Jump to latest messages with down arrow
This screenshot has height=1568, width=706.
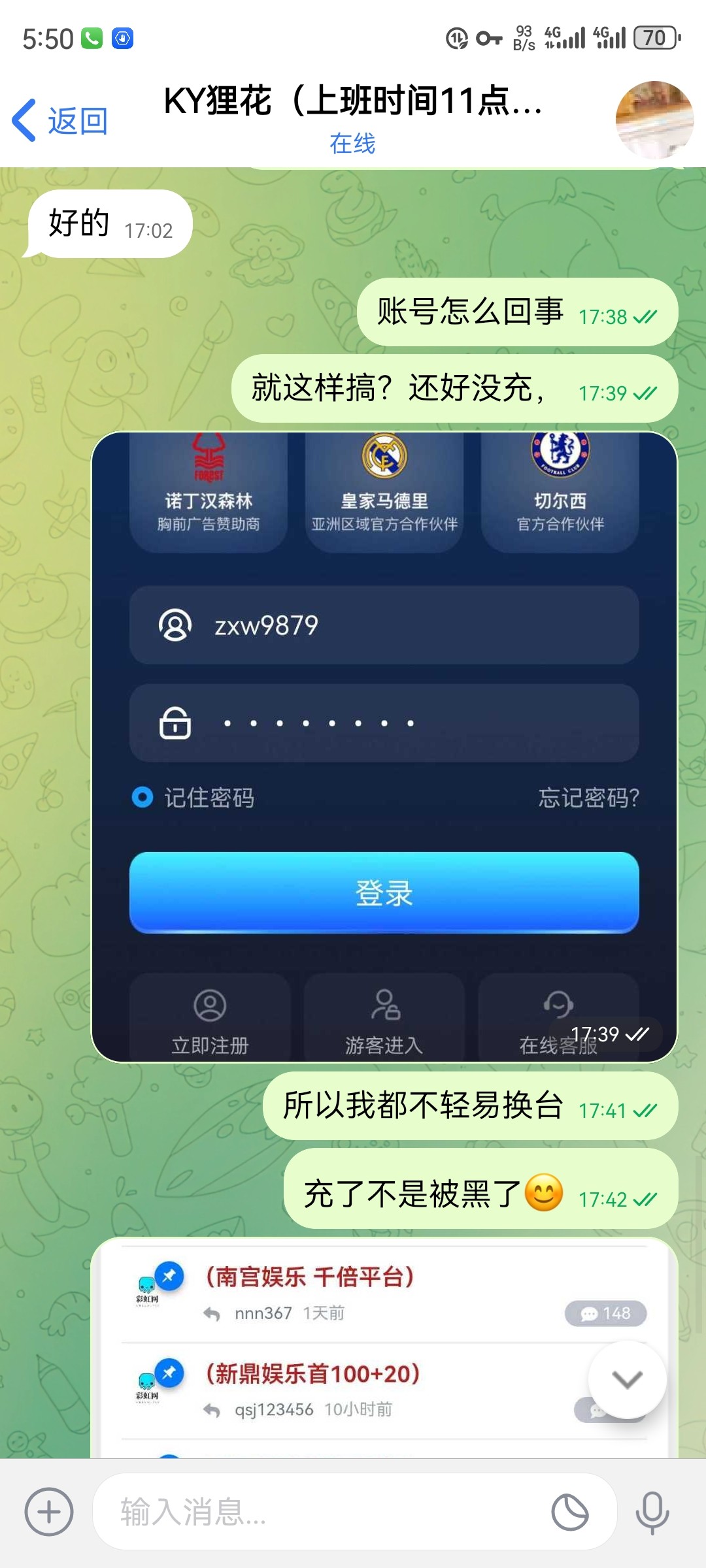point(627,1379)
